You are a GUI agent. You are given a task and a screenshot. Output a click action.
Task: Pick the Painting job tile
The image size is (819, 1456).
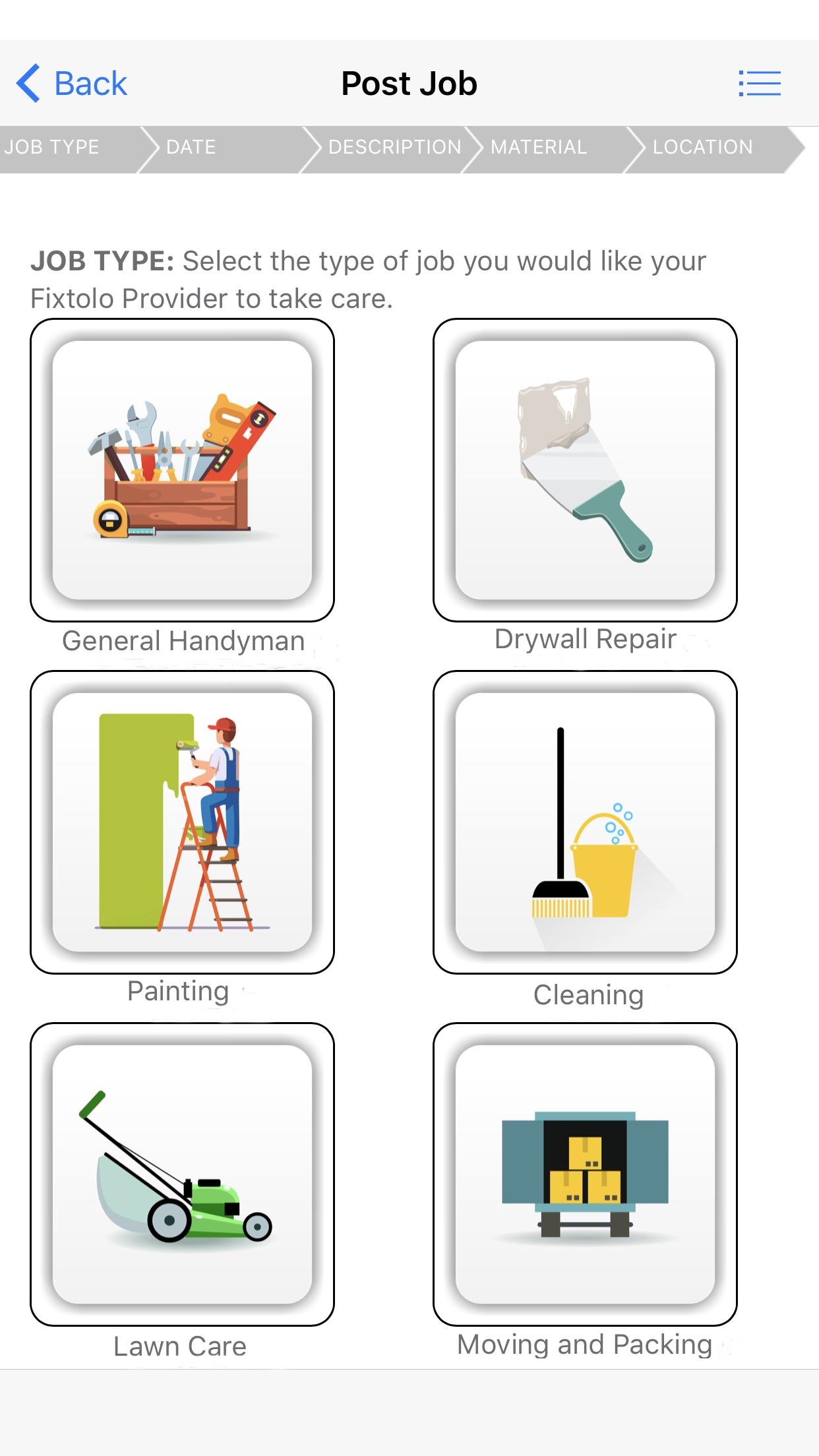pos(182,822)
